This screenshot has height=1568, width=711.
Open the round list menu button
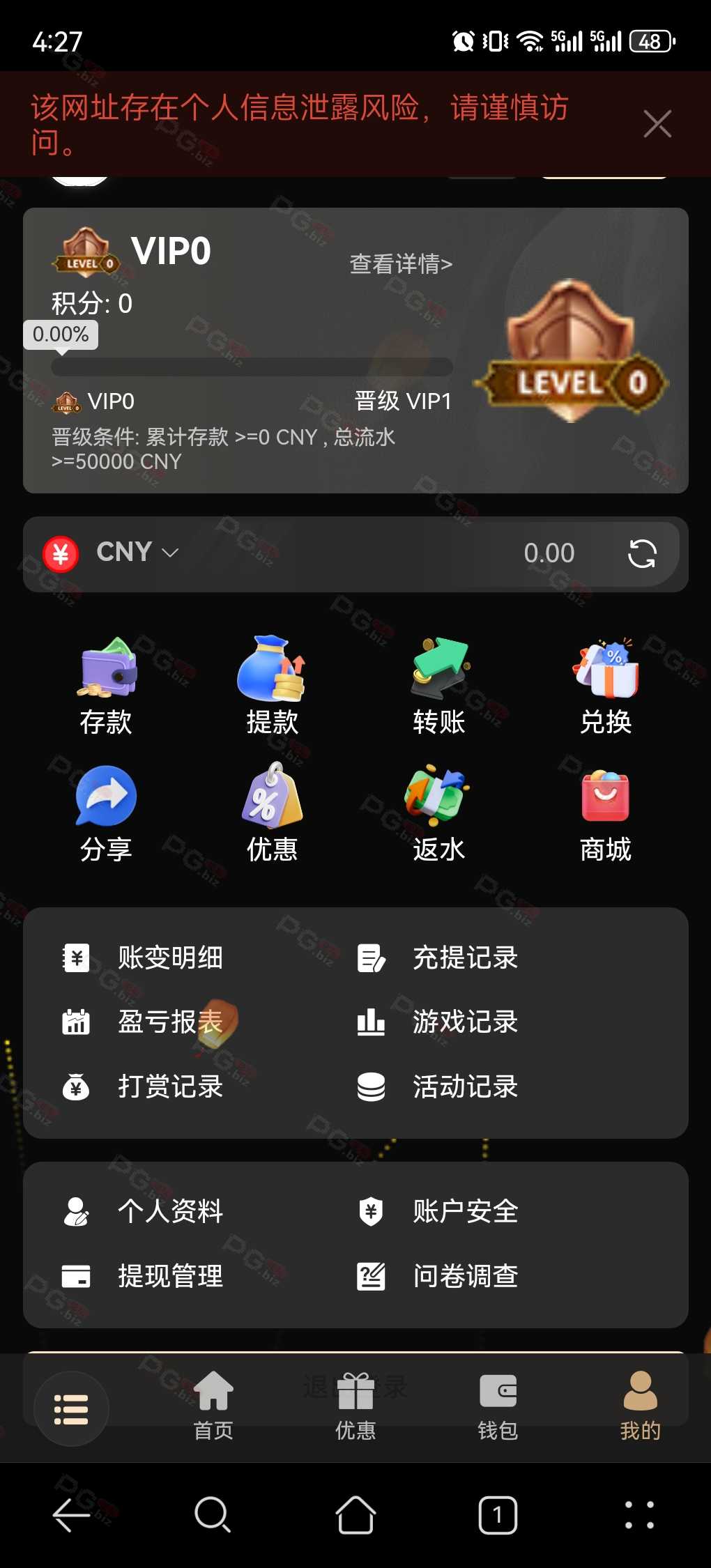(71, 1409)
